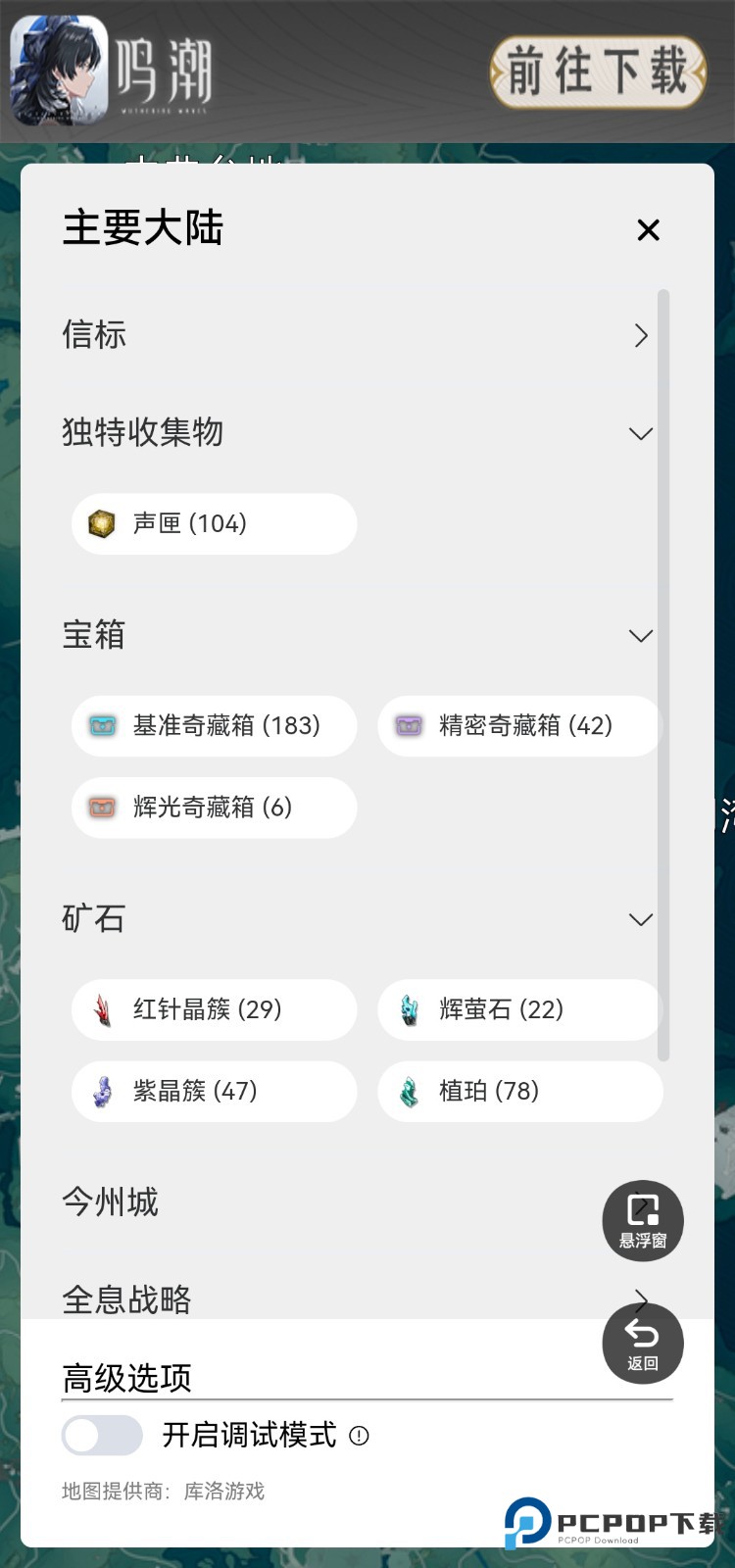Screen dimensions: 735x1568
Task: Select the 红针晶簇 ore icon
Action: [104, 1009]
